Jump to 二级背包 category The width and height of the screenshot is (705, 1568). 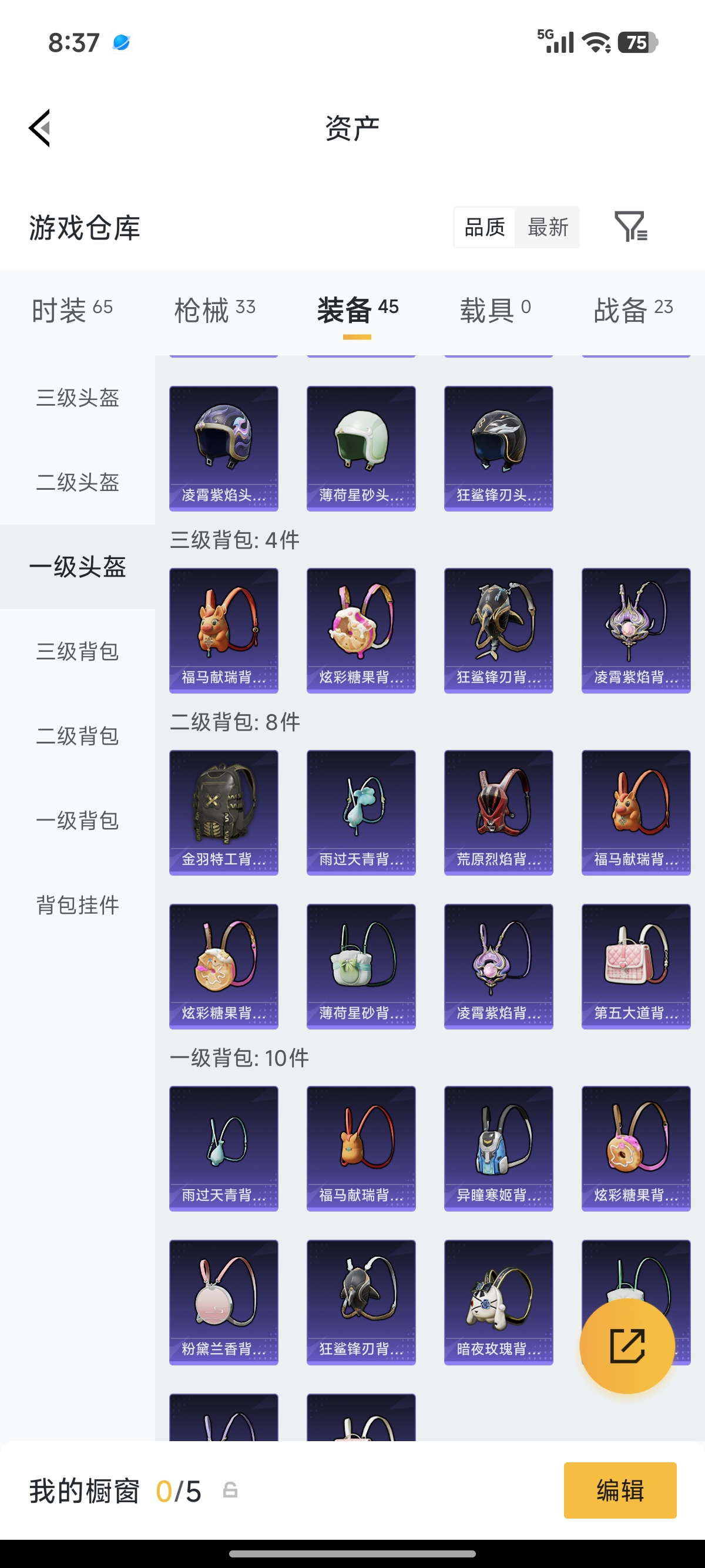point(78,736)
